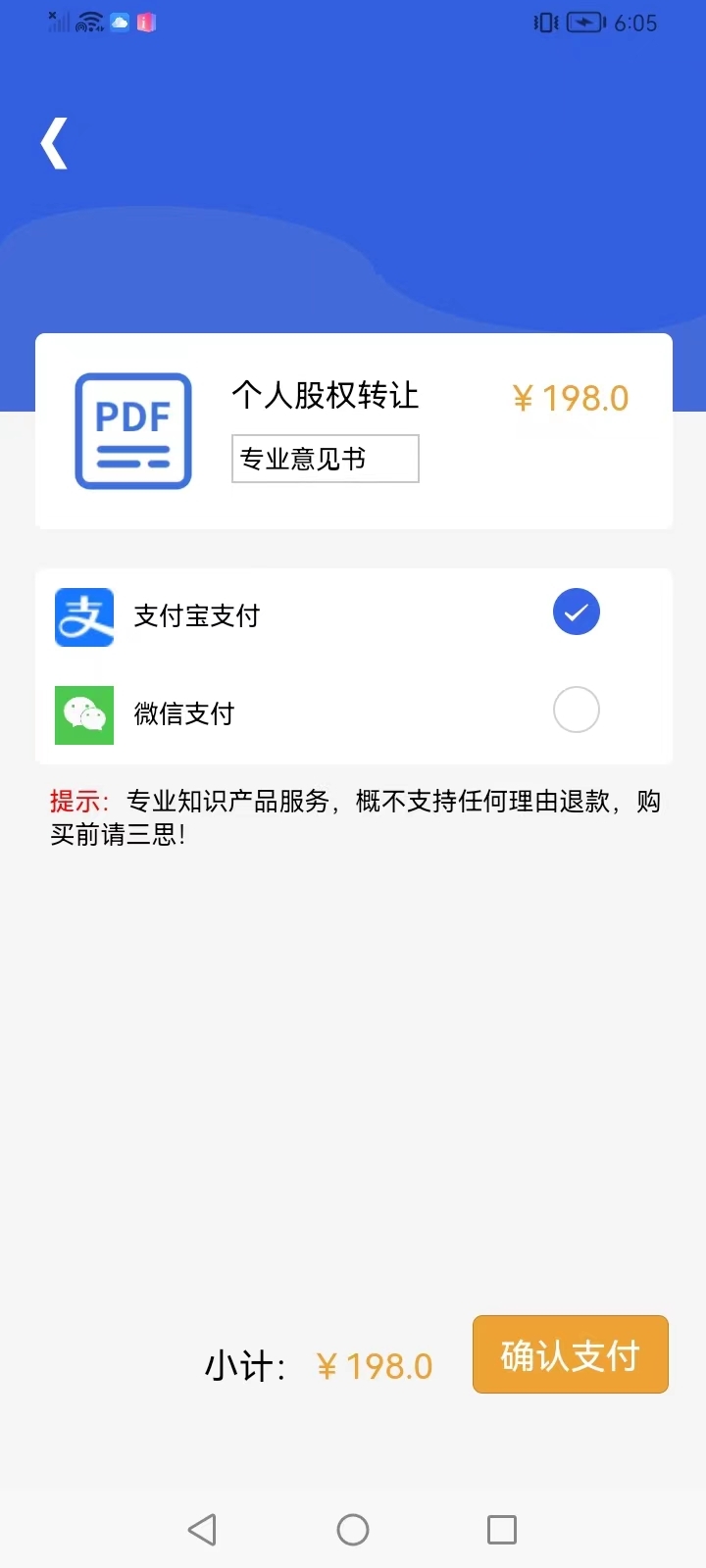Screen dimensions: 706x1568
Task: Tap the back arrow at top left
Action: tap(54, 142)
